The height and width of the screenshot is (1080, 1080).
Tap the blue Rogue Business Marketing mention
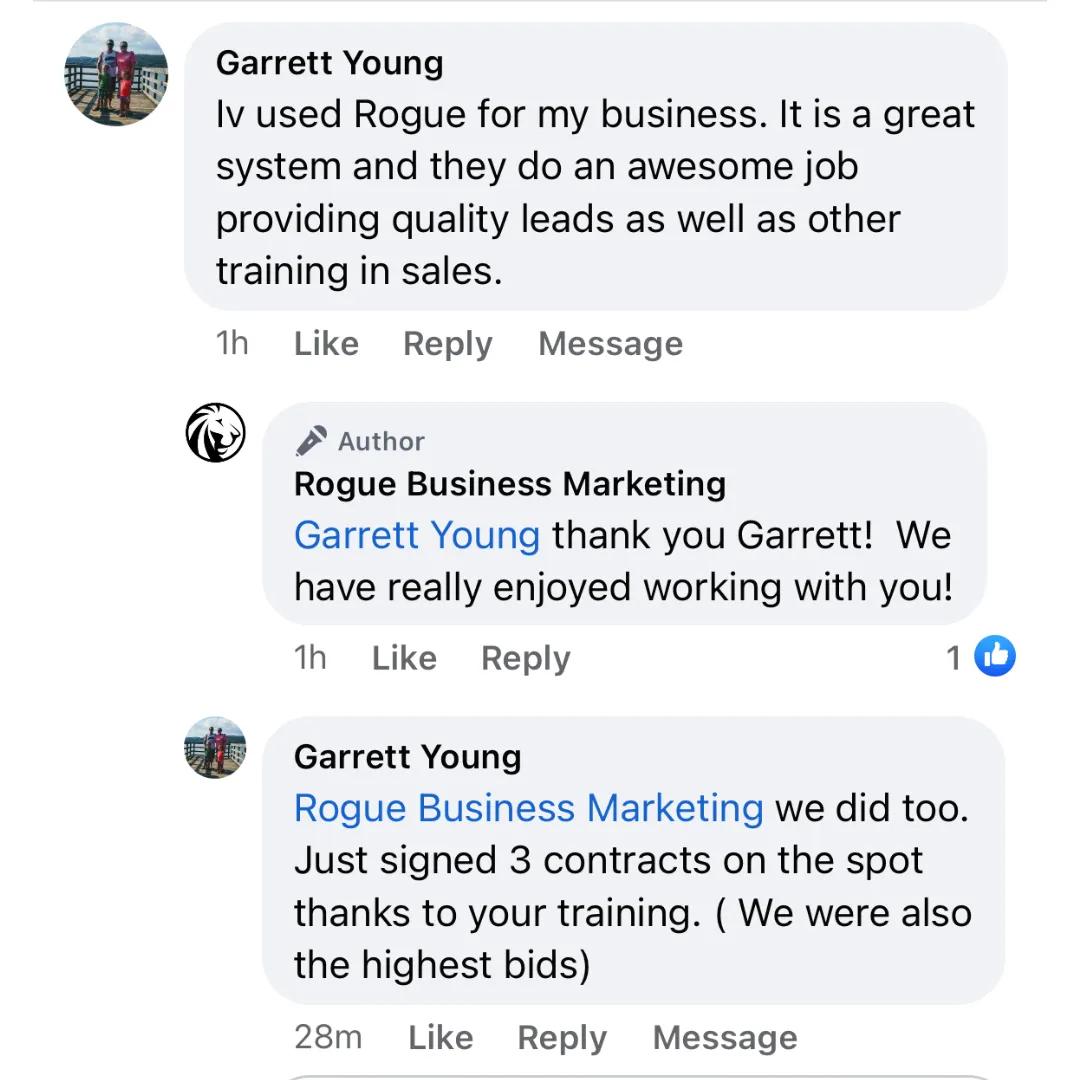coord(528,808)
